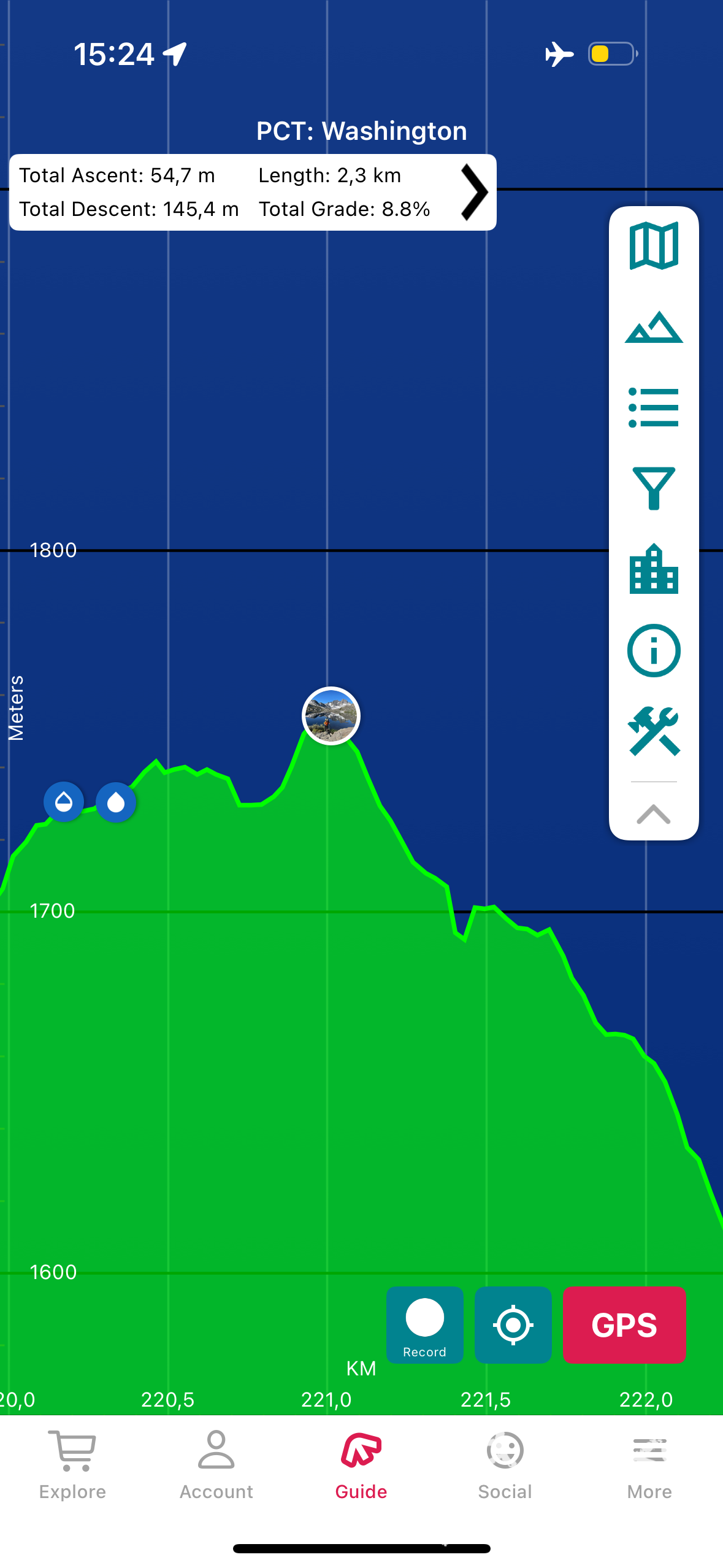723x1568 pixels.
Task: Open the elevation profile mountain icon
Action: click(x=654, y=327)
